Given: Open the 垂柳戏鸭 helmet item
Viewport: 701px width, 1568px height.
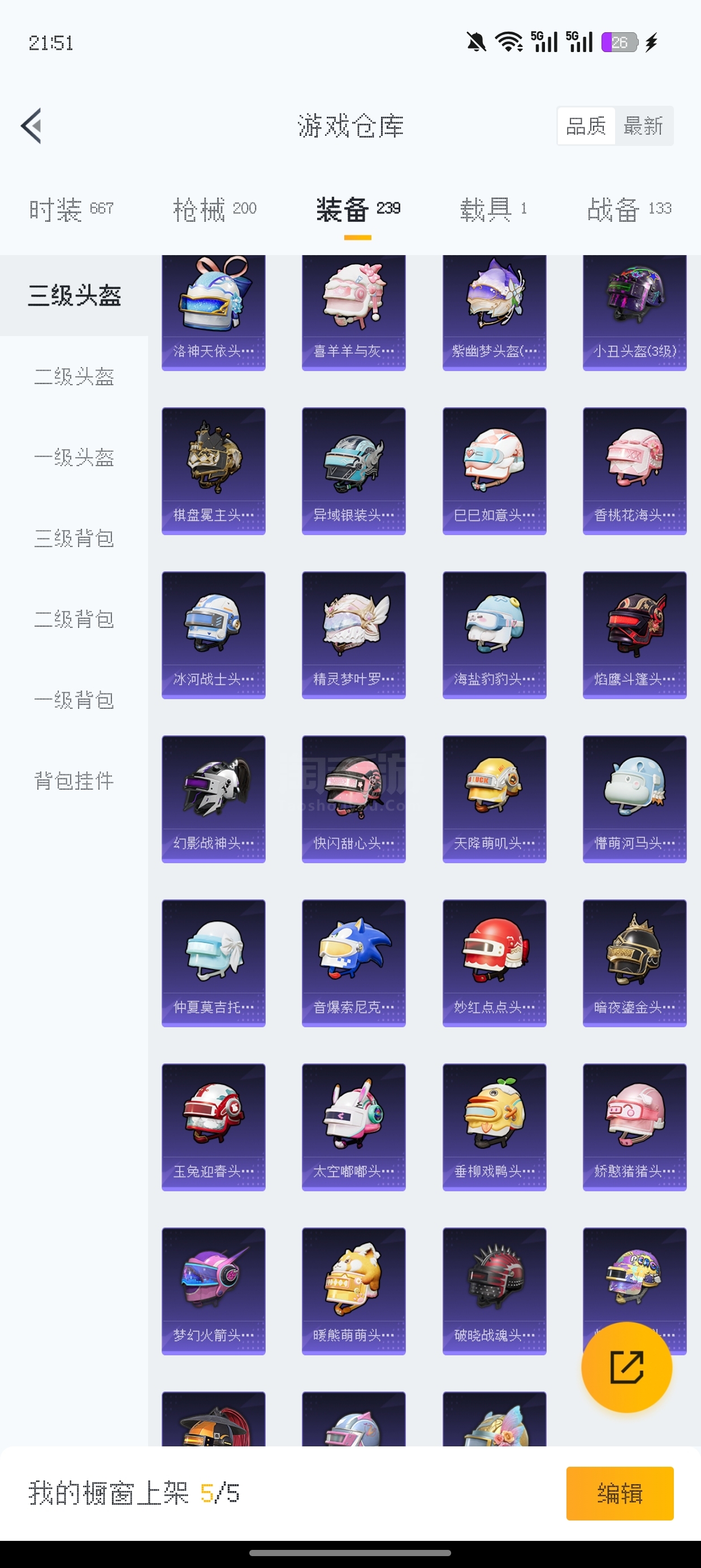Looking at the screenshot, I should [x=494, y=1126].
